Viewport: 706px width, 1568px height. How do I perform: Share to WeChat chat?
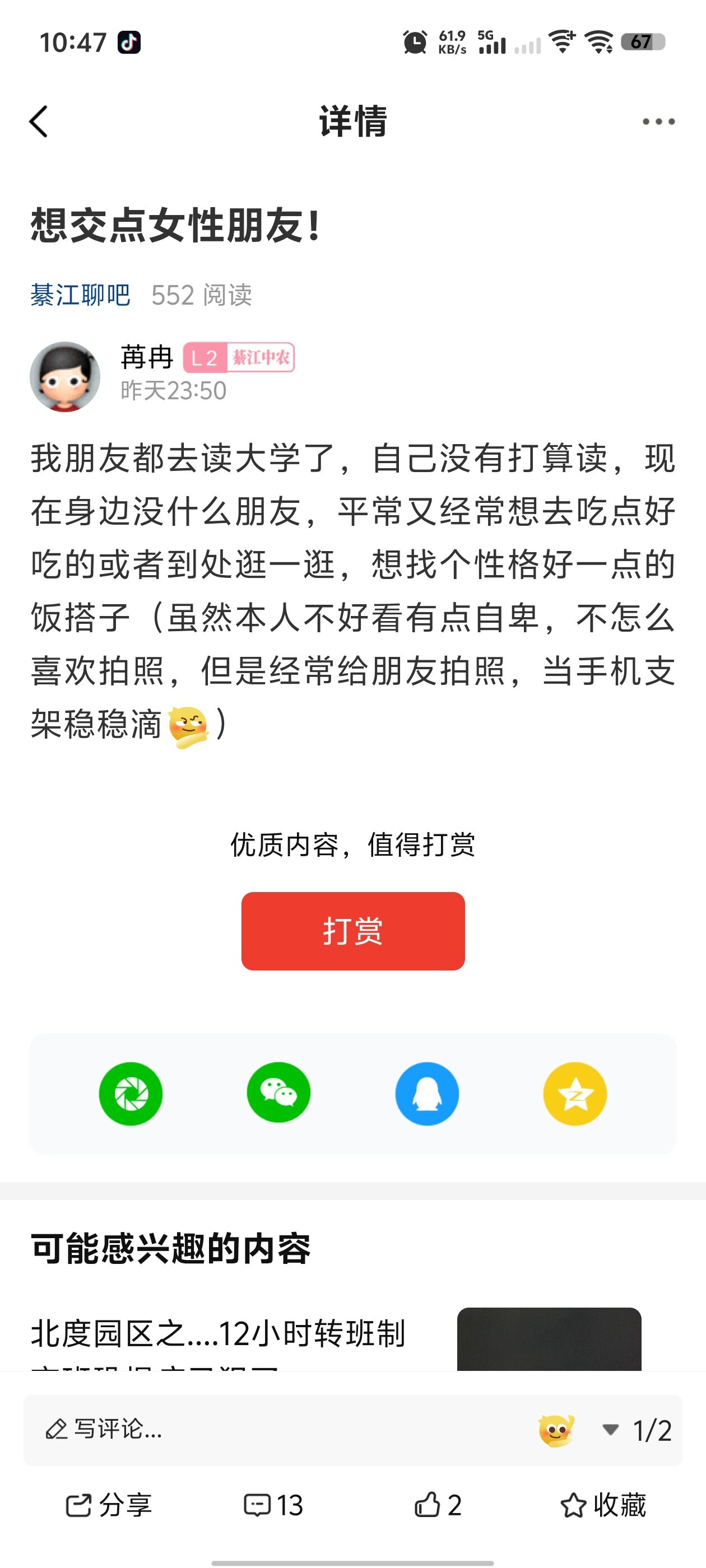pyautogui.click(x=279, y=1094)
